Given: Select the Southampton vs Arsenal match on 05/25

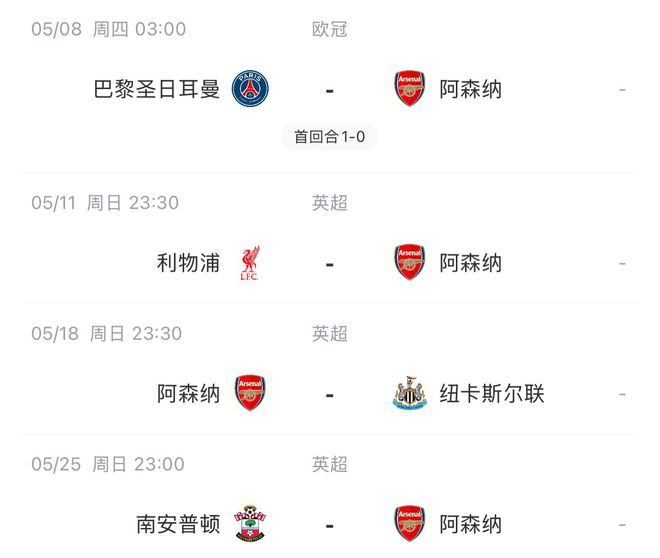Looking at the screenshot, I should (329, 524).
